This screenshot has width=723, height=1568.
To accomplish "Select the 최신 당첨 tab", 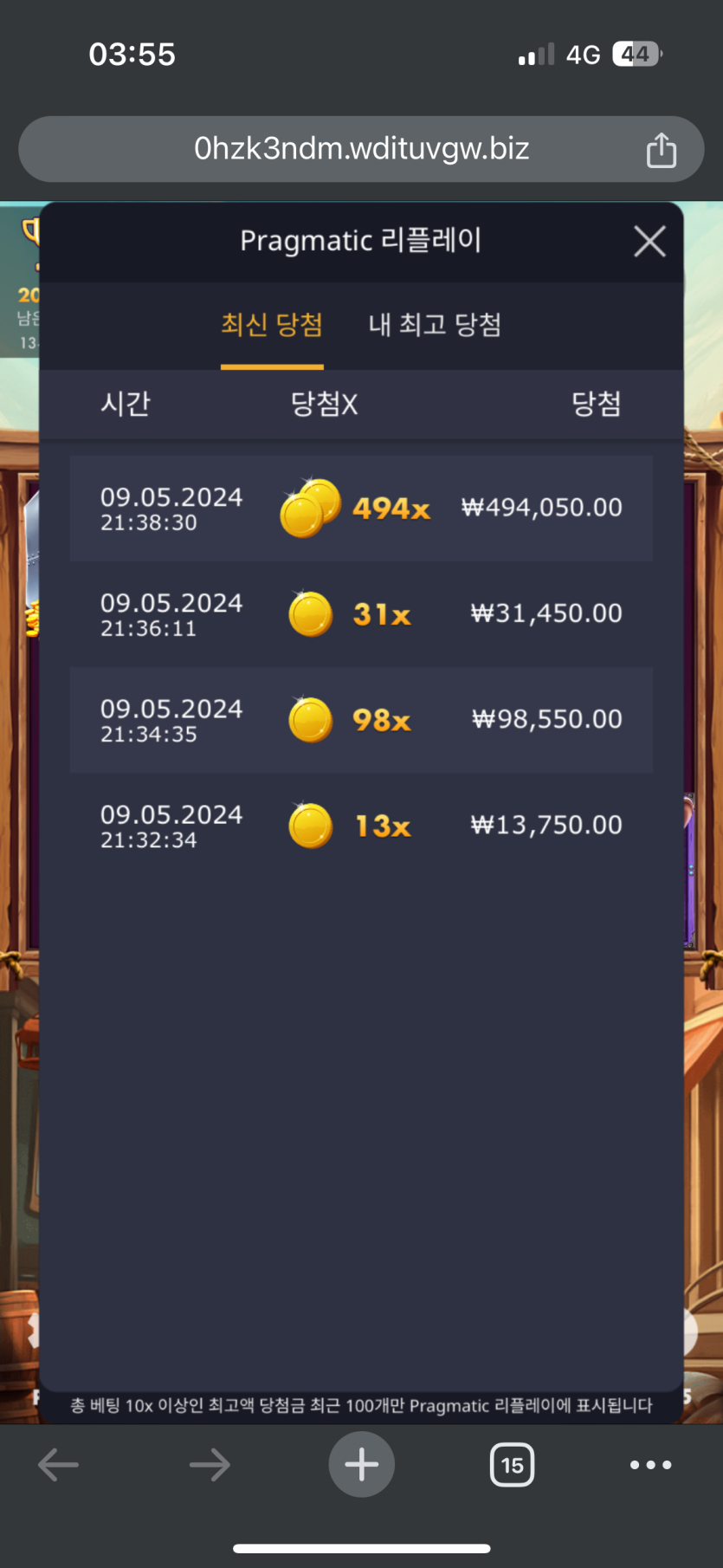I will point(272,325).
